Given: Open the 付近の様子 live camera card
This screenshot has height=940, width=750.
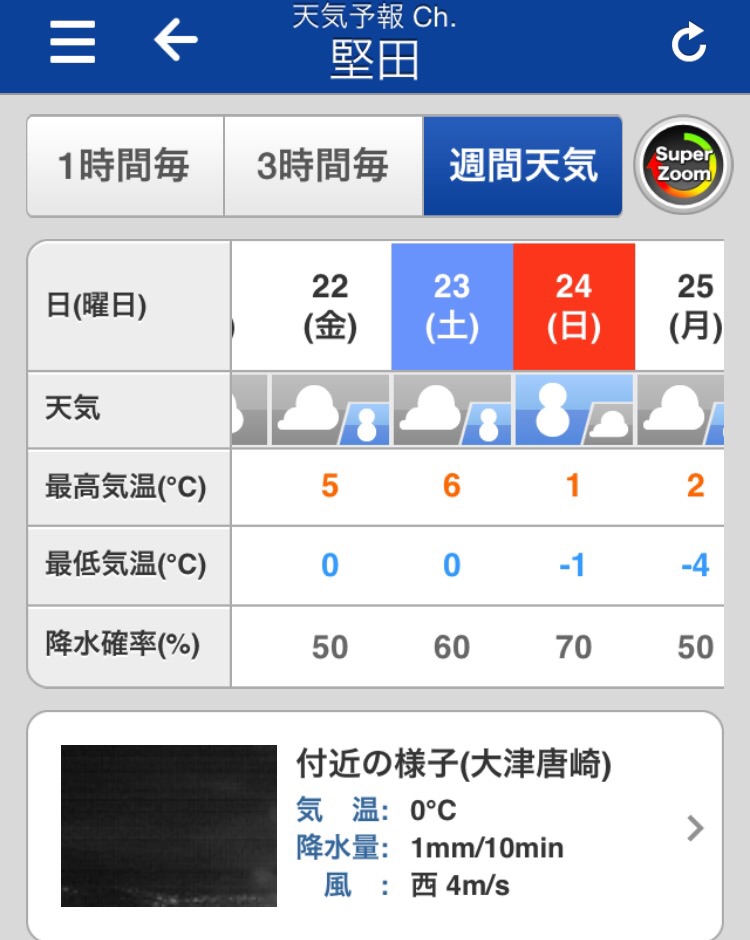Looking at the screenshot, I should [374, 827].
